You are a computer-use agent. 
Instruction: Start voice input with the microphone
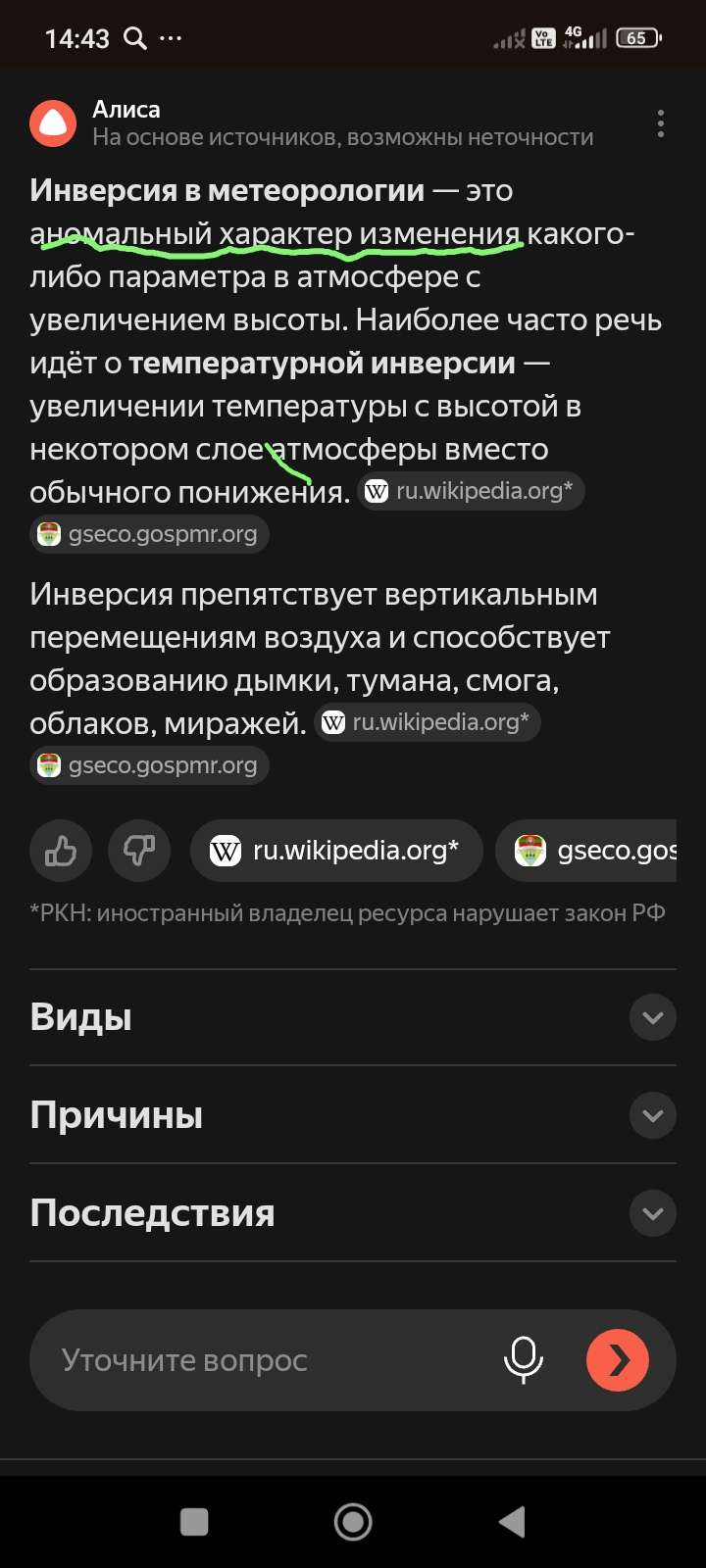(523, 1359)
